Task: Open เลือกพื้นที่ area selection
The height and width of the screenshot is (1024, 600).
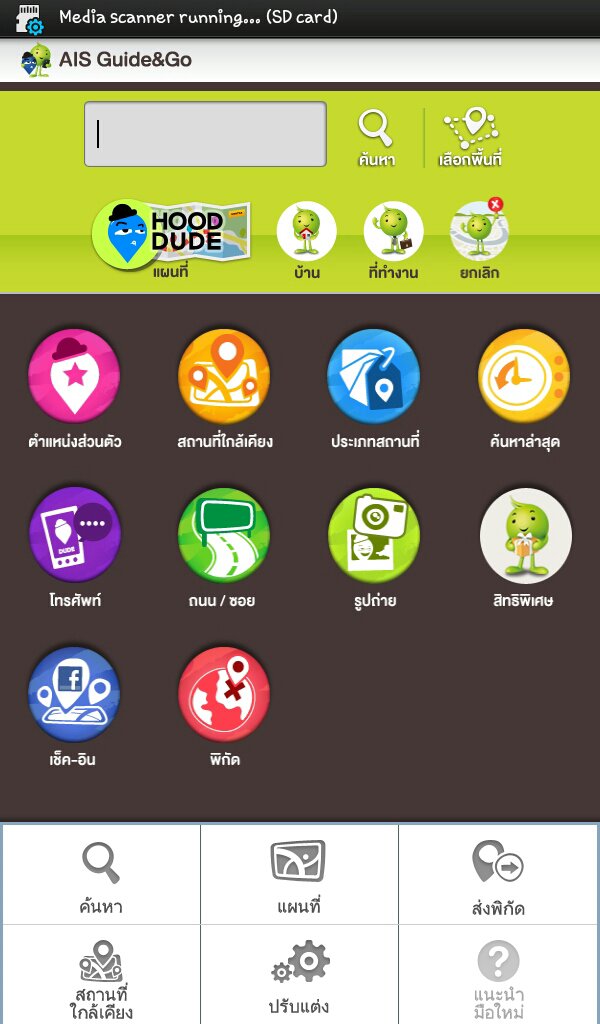Action: (x=470, y=136)
